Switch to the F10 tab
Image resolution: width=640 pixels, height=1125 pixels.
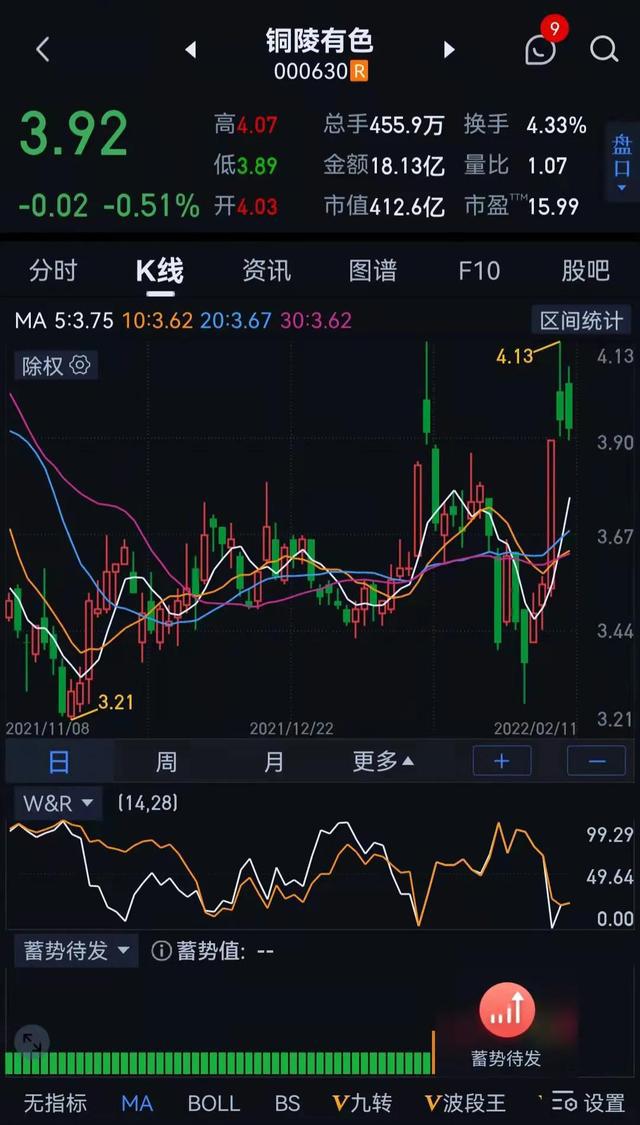coord(479,271)
